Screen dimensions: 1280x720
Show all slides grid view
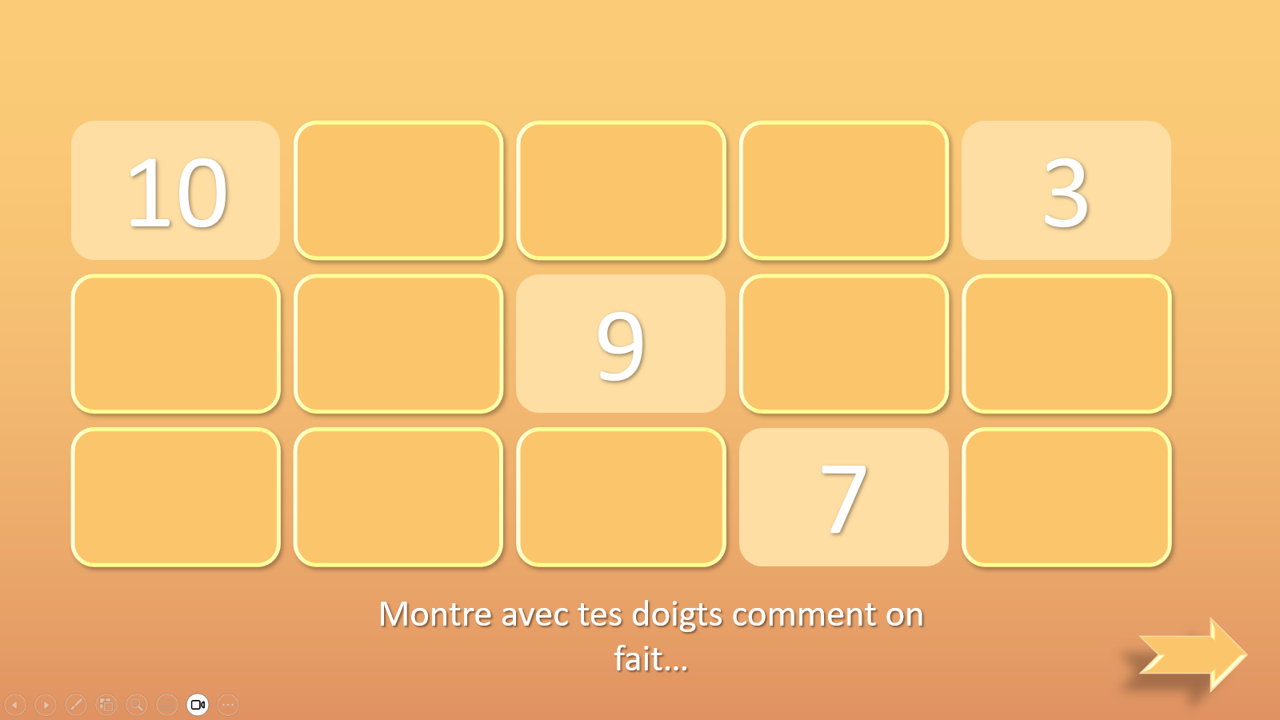click(106, 705)
